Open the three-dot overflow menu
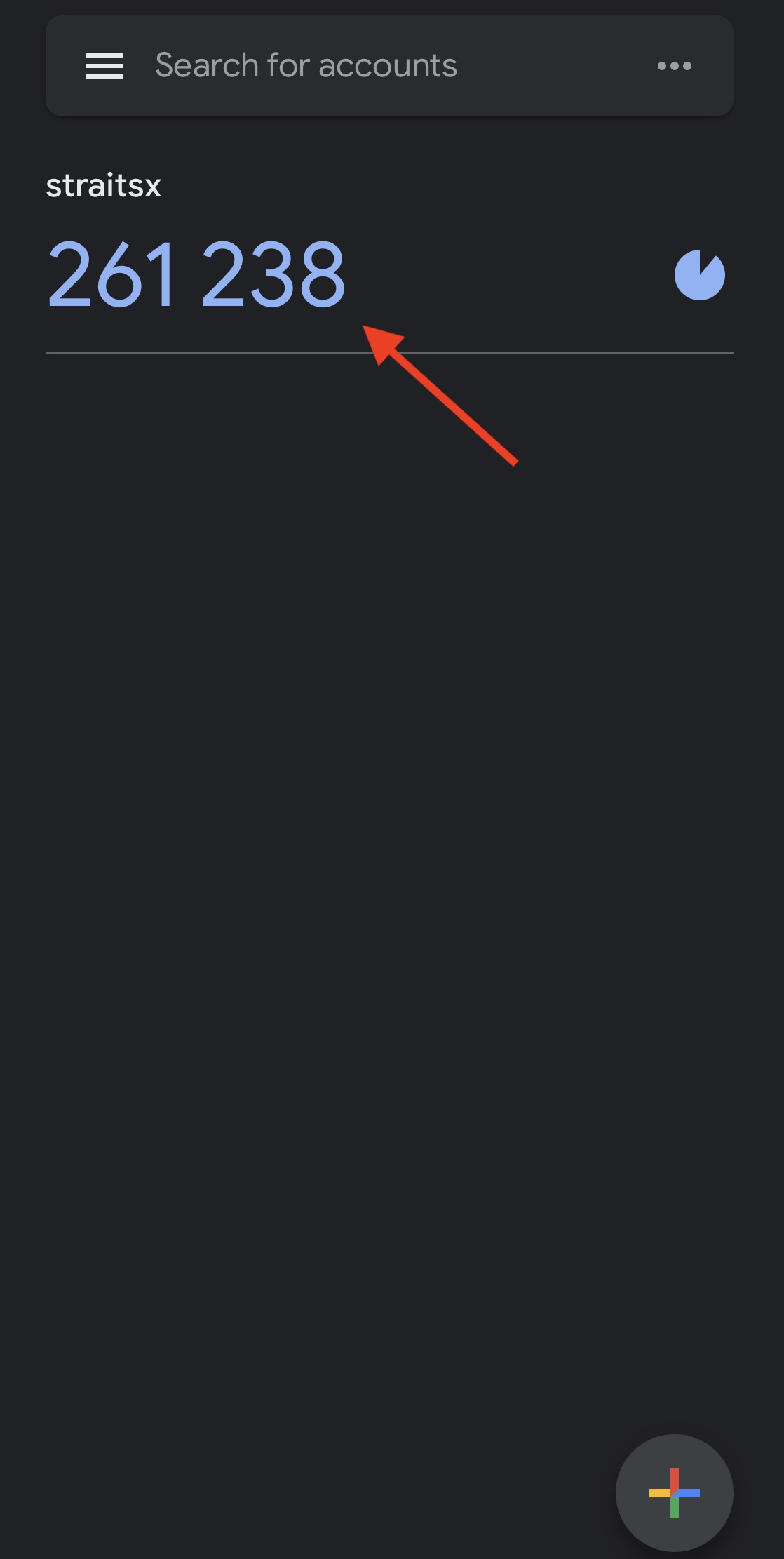The height and width of the screenshot is (1559, 784). [674, 66]
